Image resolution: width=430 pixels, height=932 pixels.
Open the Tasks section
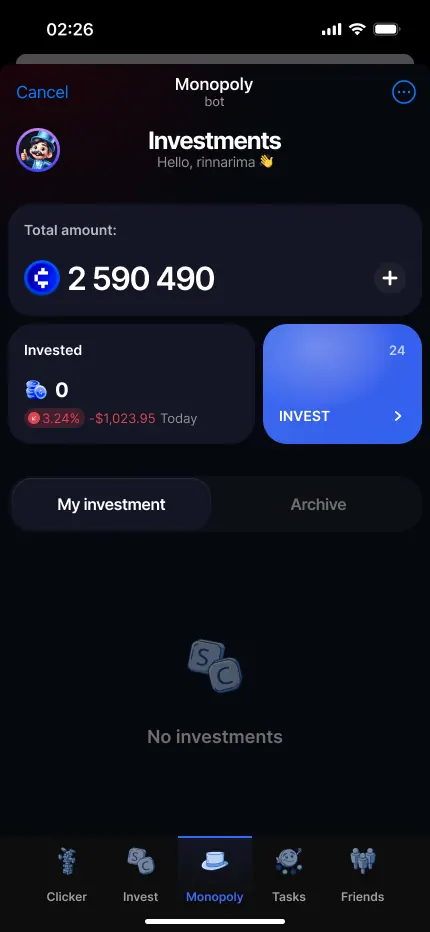(x=288, y=875)
